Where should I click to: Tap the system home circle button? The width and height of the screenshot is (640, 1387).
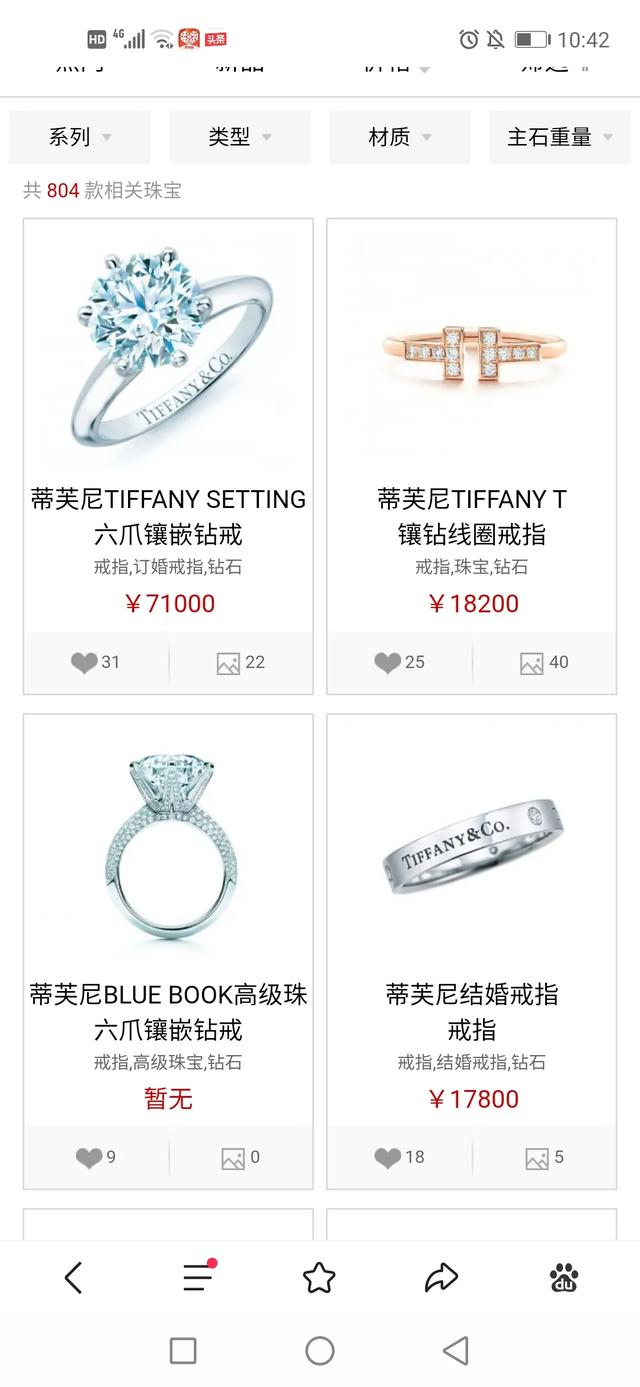pyautogui.click(x=320, y=1351)
